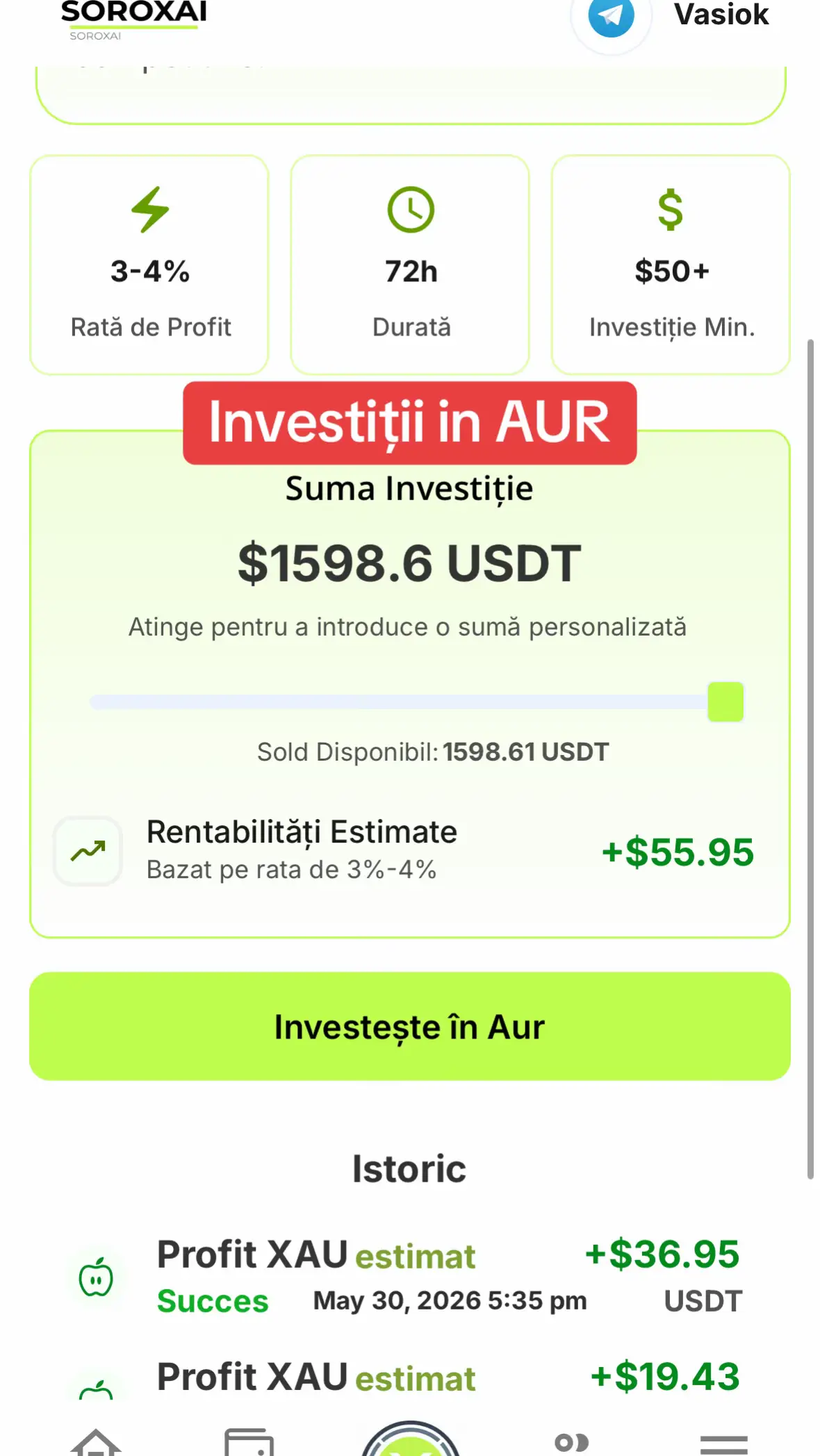Open the +$36.95 Profit XAU history entry

click(410, 1277)
